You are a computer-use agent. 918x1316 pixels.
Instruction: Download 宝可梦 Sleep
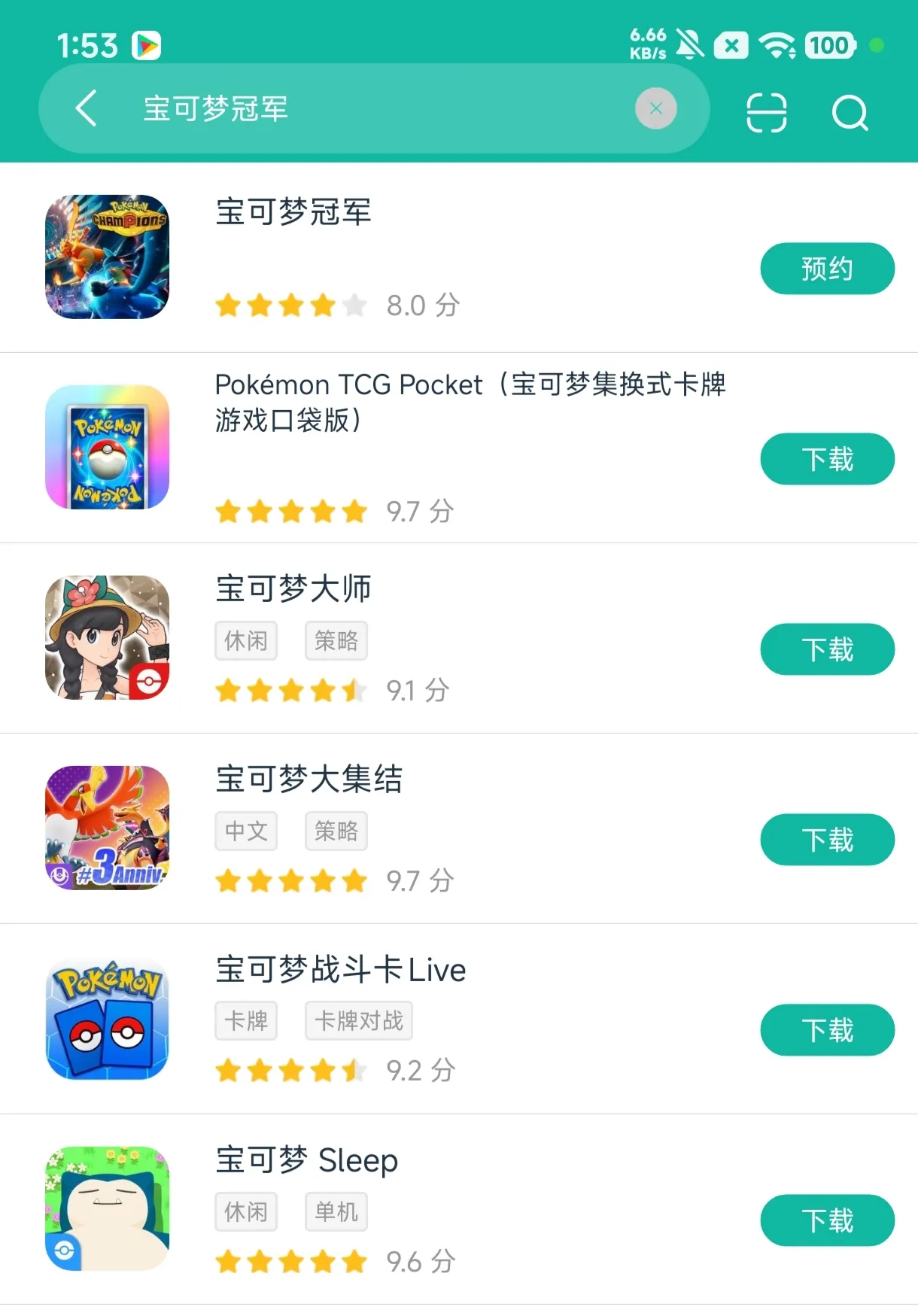826,1221
